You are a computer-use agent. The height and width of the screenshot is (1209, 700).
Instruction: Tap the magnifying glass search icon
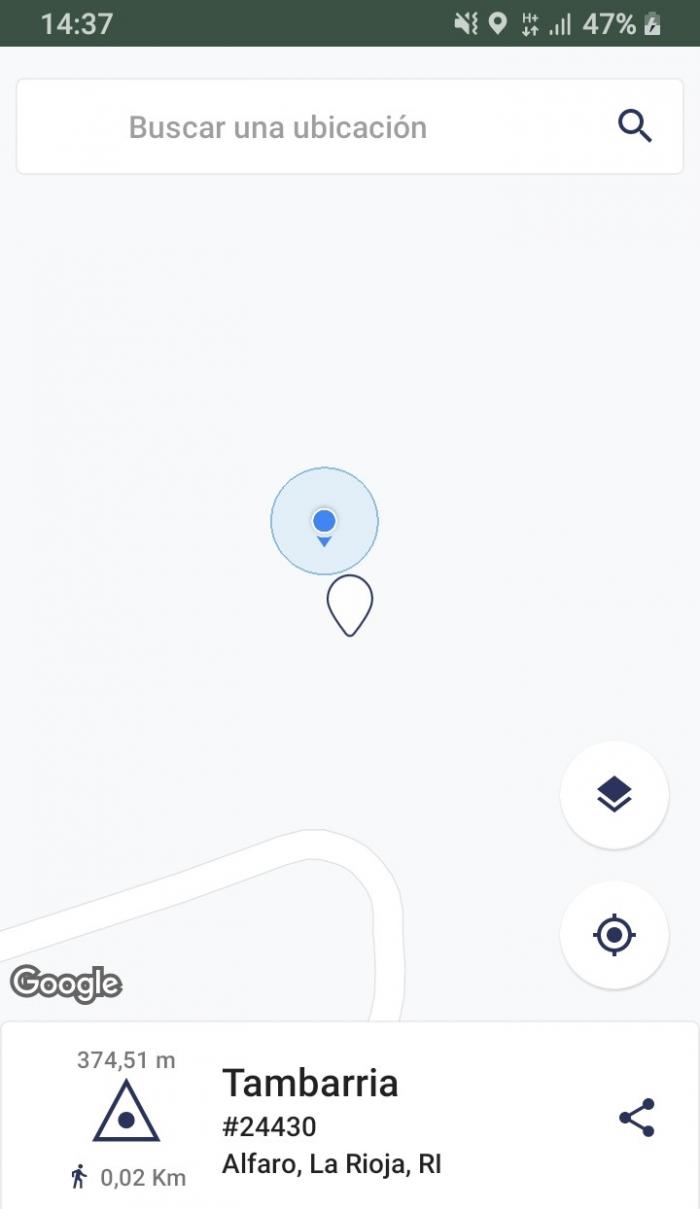(x=635, y=127)
